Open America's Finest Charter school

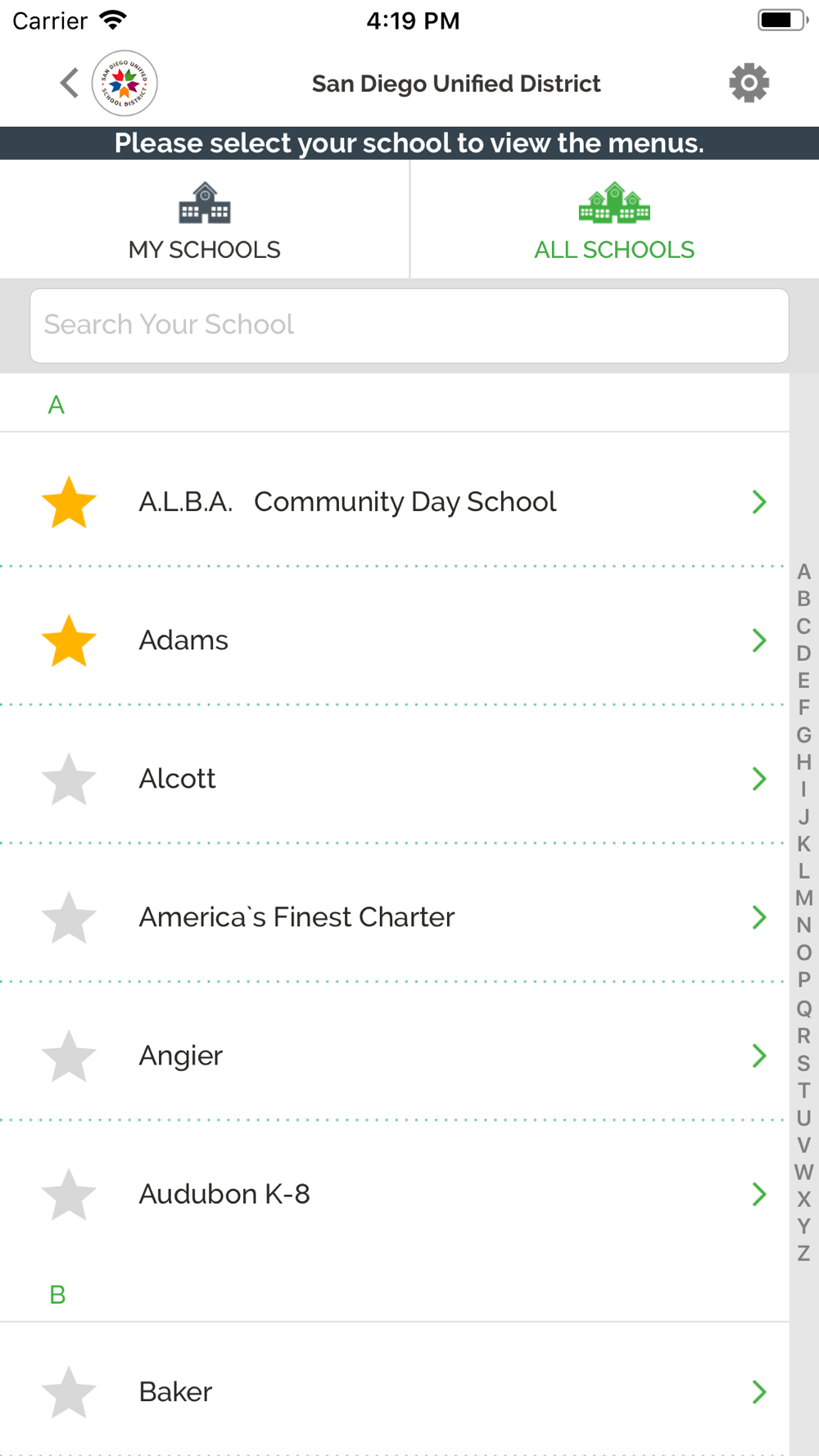pyautogui.click(x=394, y=917)
